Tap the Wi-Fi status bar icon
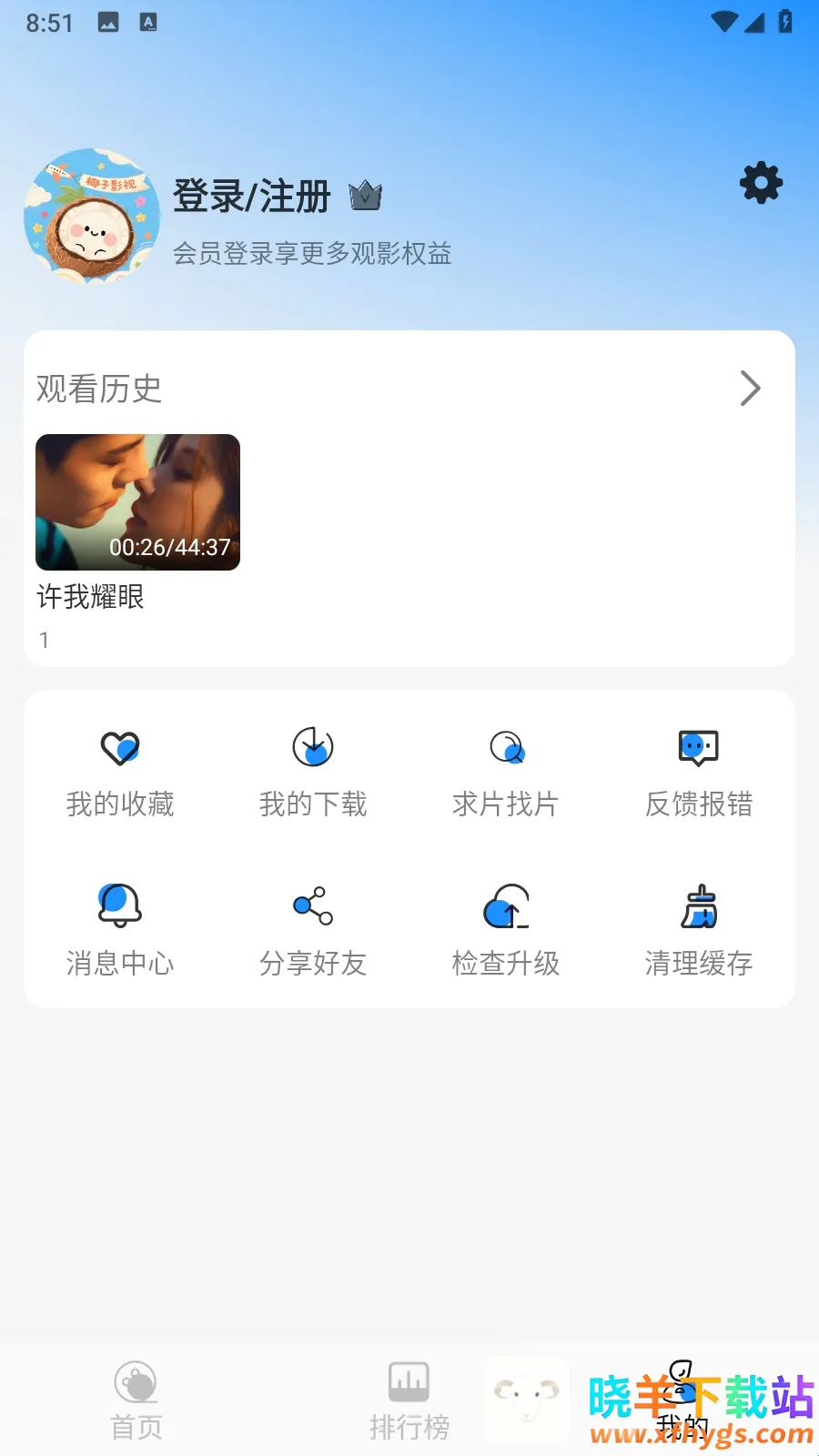Image resolution: width=819 pixels, height=1456 pixels. pyautogui.click(x=723, y=22)
